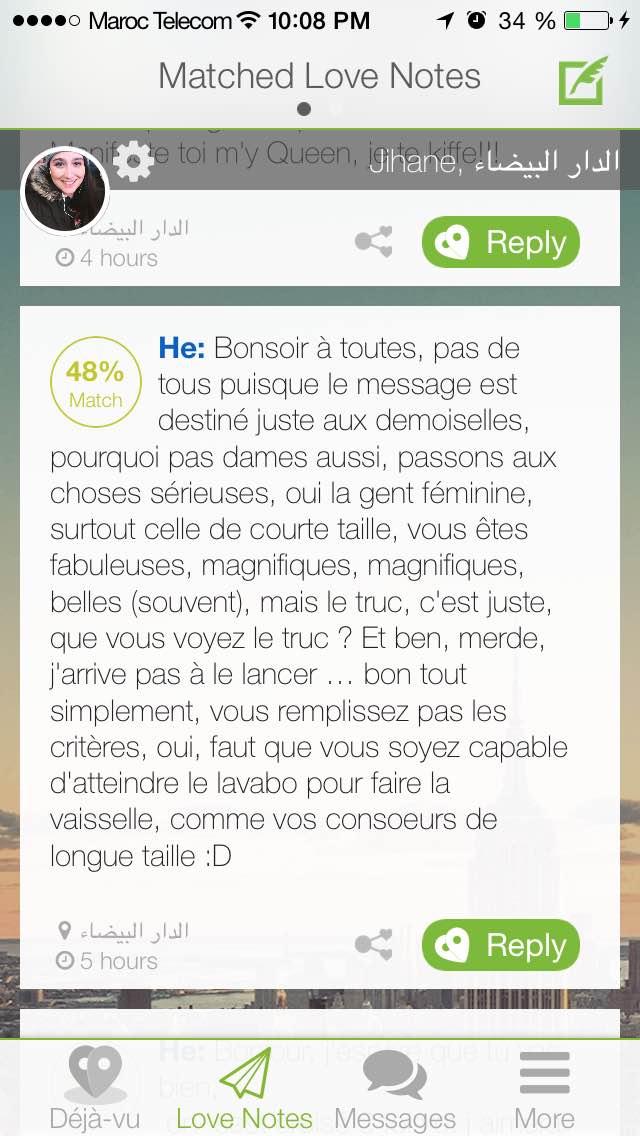Share the note posted 4 hours ago
640x1136 pixels.
coord(374,242)
